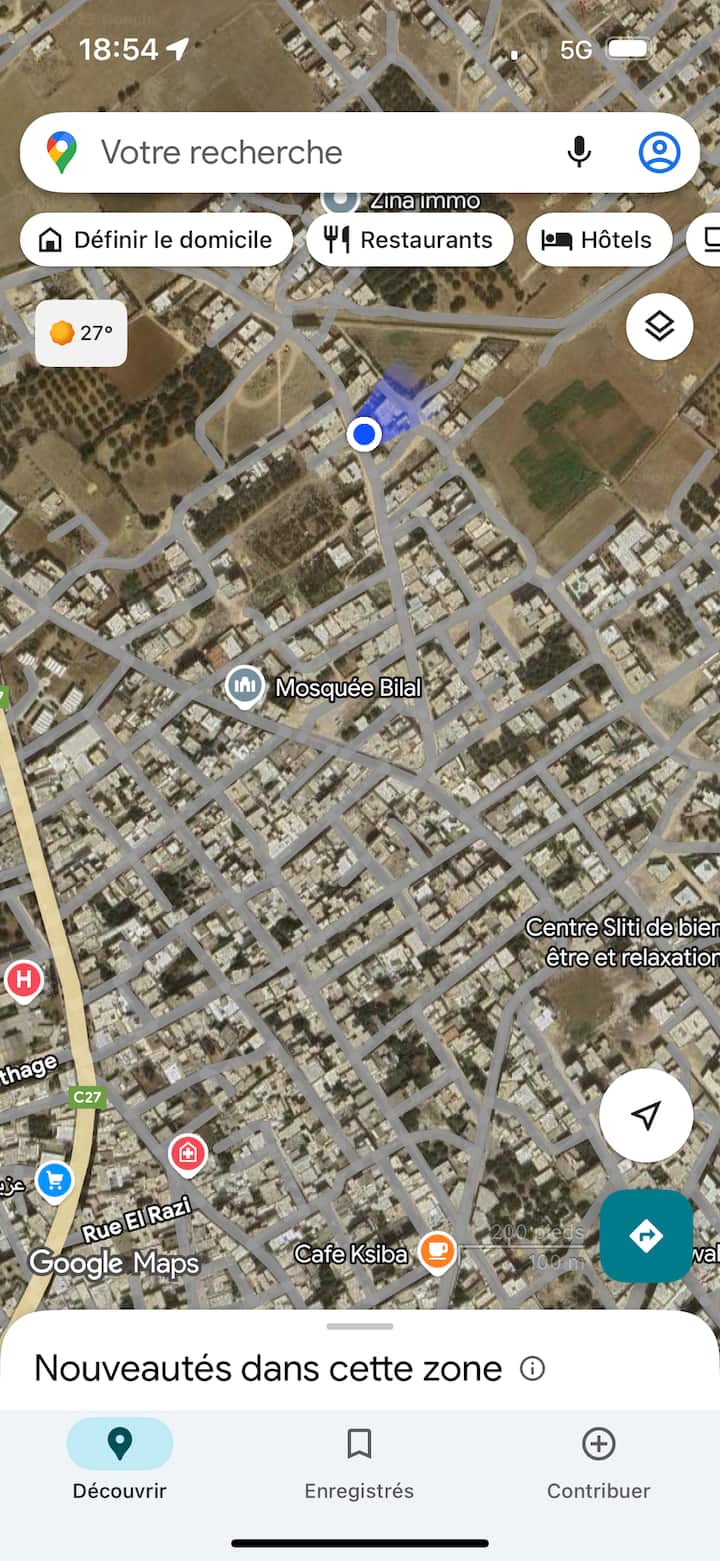Go to the Enregistrés tab

tap(359, 1461)
